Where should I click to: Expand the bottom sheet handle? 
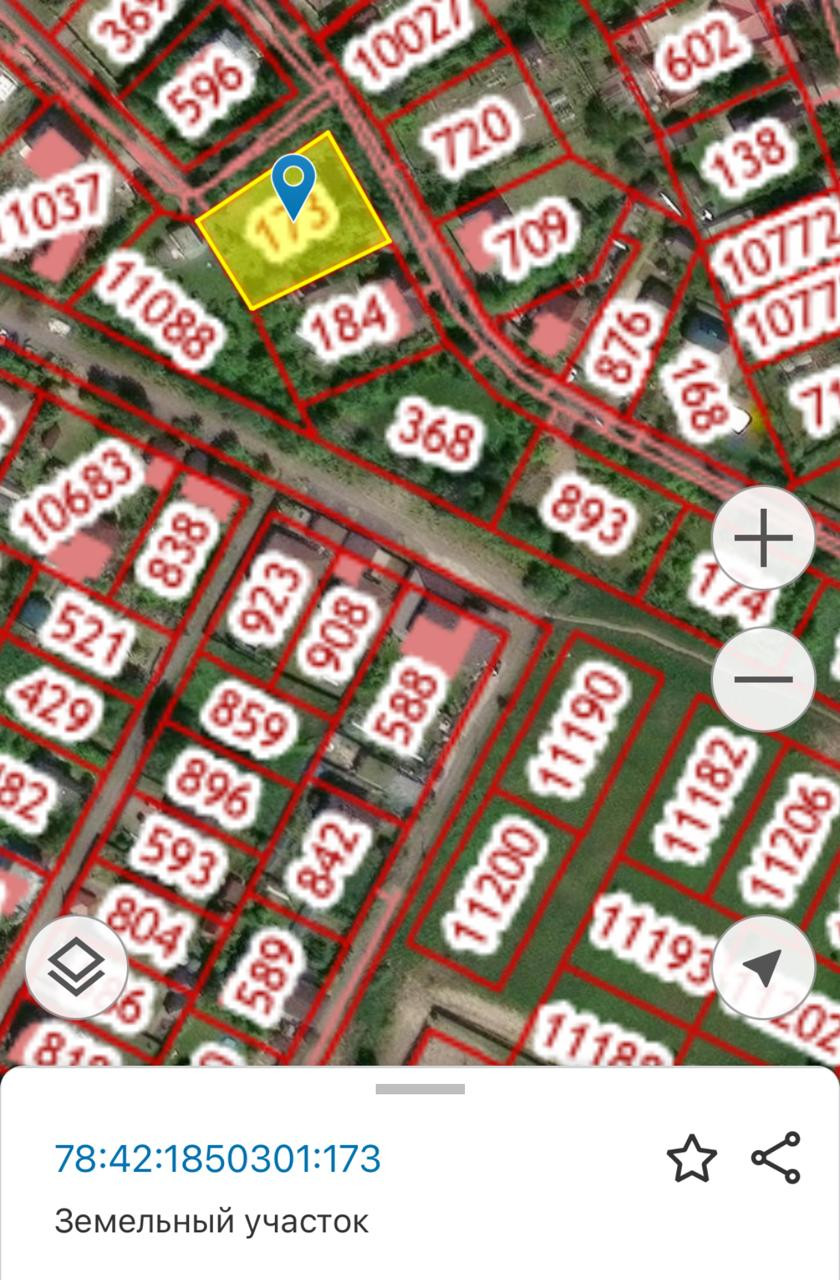pos(420,1089)
